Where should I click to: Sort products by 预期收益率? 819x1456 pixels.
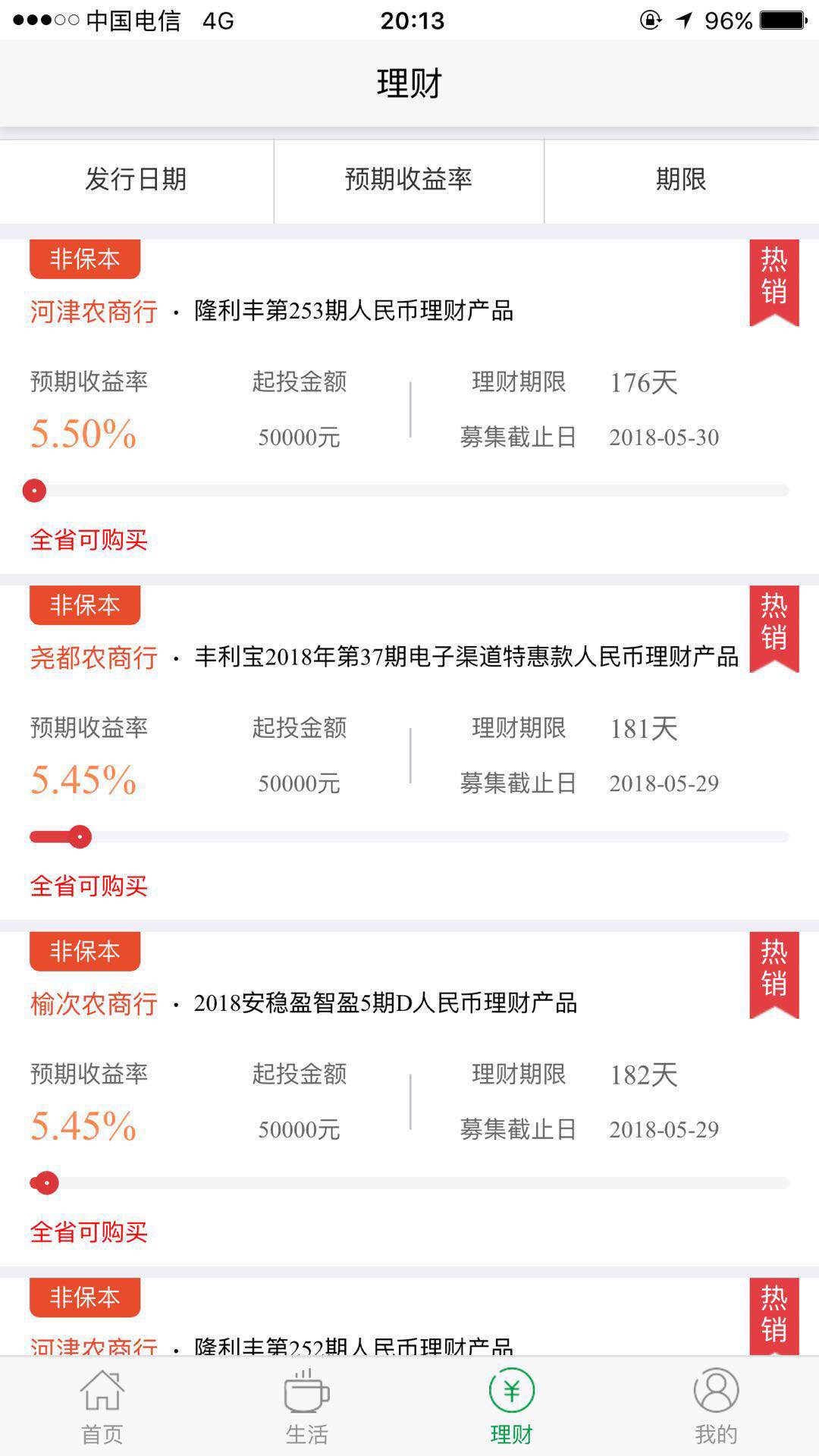coord(408,180)
